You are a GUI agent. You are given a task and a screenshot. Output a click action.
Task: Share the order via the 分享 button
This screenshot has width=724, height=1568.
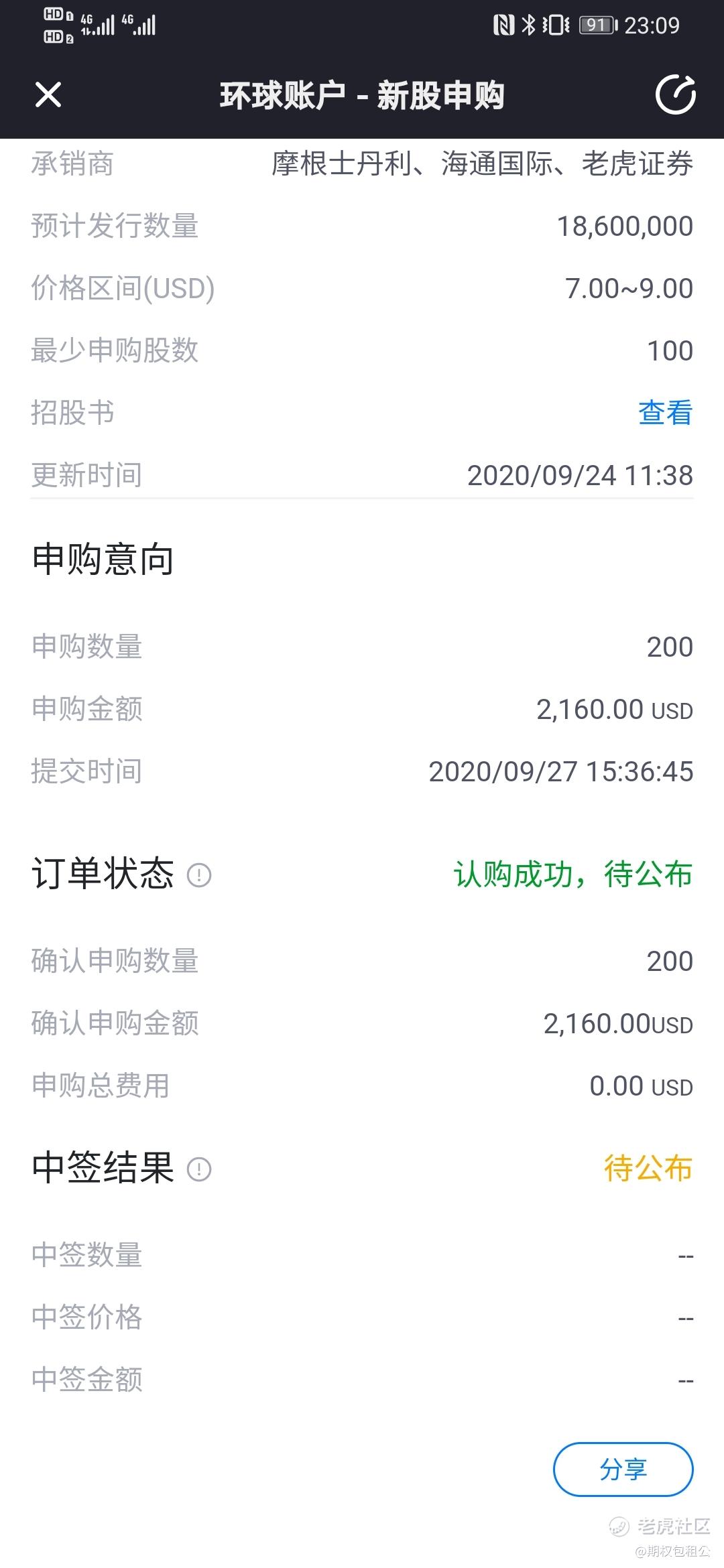[623, 1469]
